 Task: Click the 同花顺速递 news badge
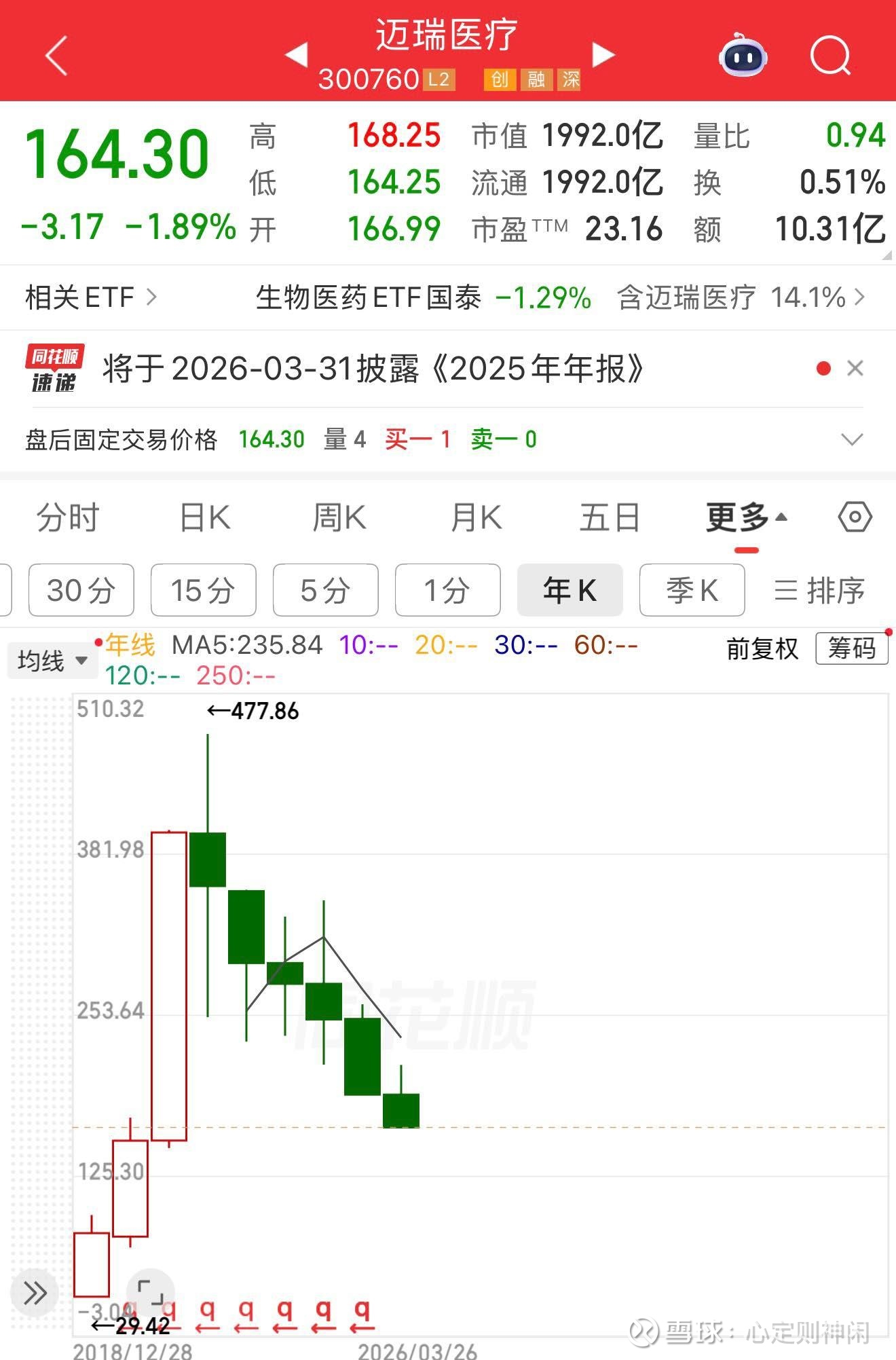(x=54, y=367)
